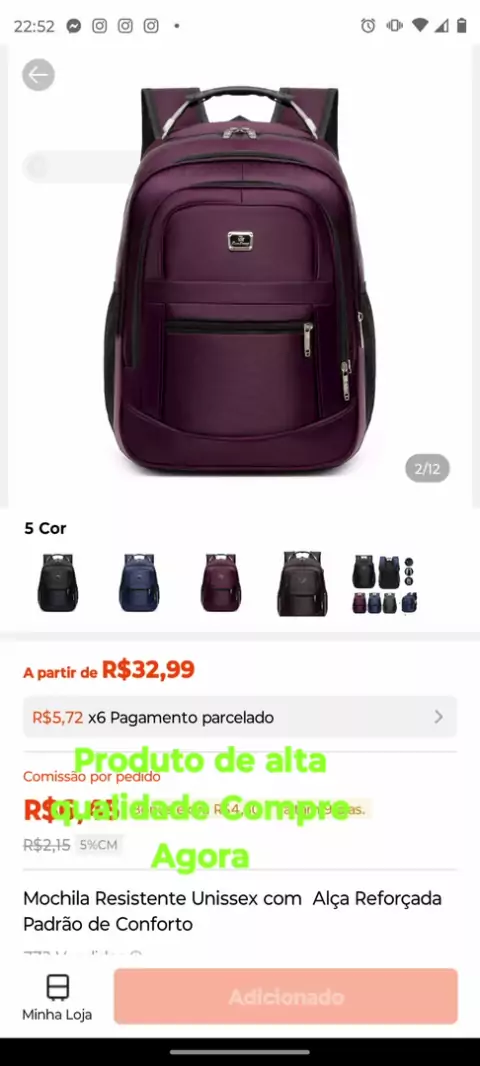Choose the blue backpack color option

coord(139,583)
